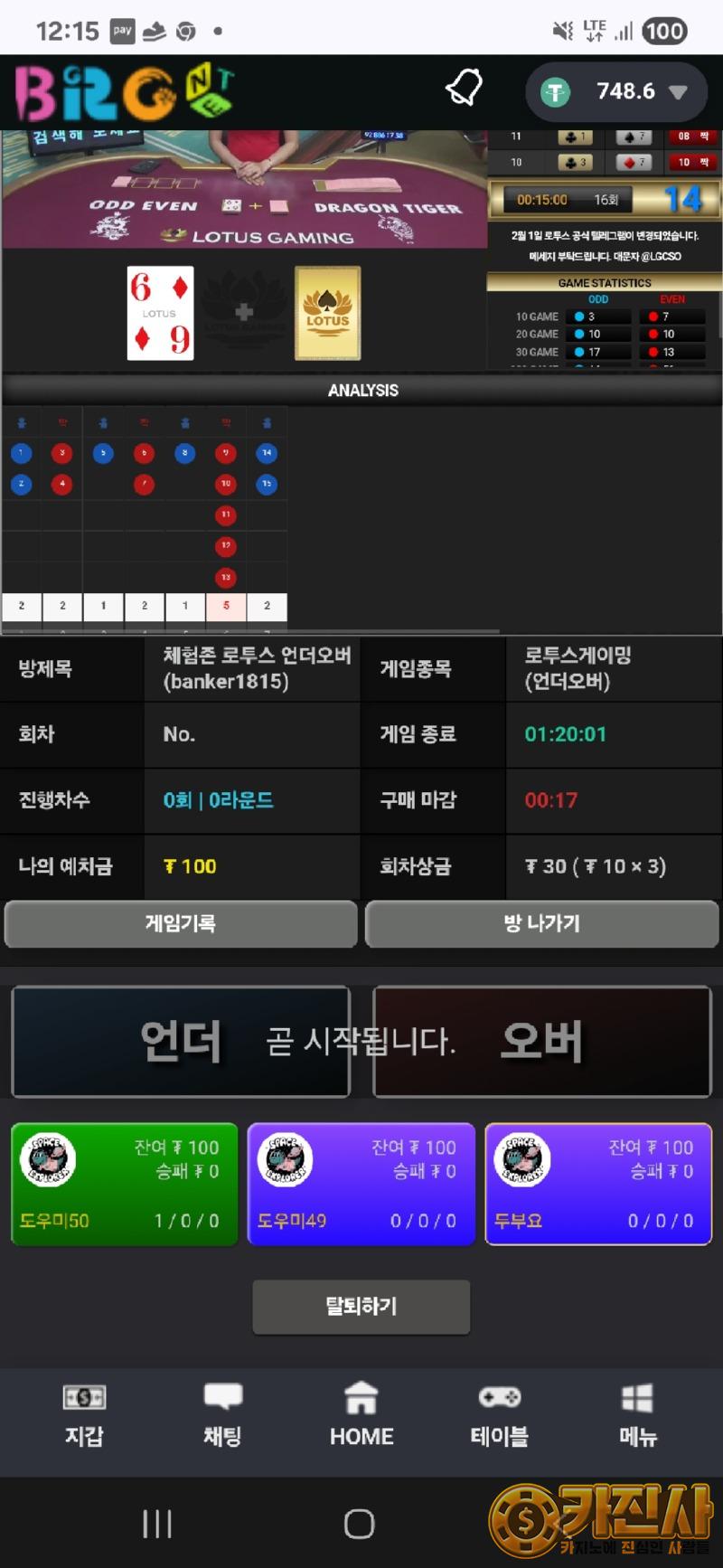Go to the system home screen
723x1568 pixels.
point(360,1524)
